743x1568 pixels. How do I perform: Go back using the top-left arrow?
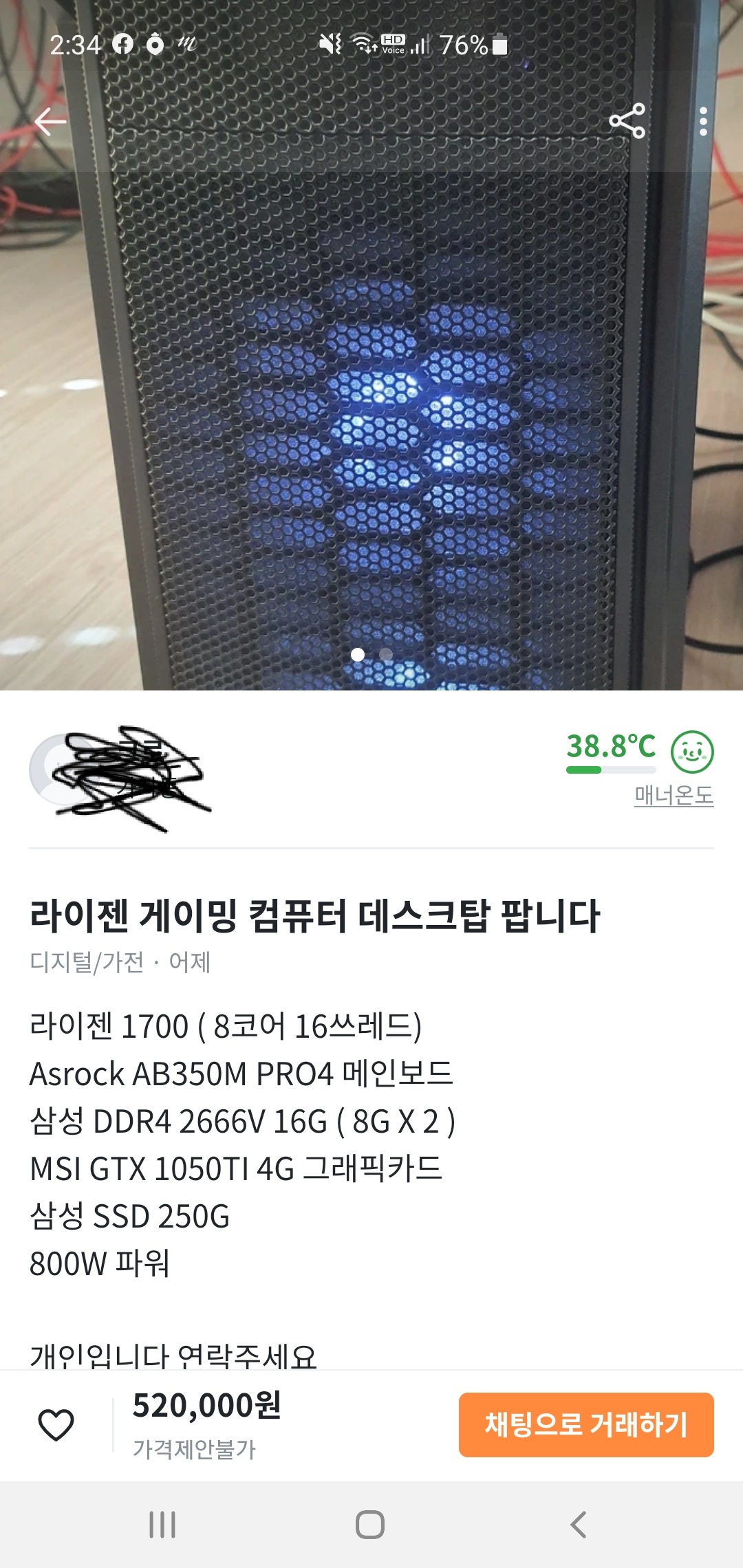click(x=50, y=122)
